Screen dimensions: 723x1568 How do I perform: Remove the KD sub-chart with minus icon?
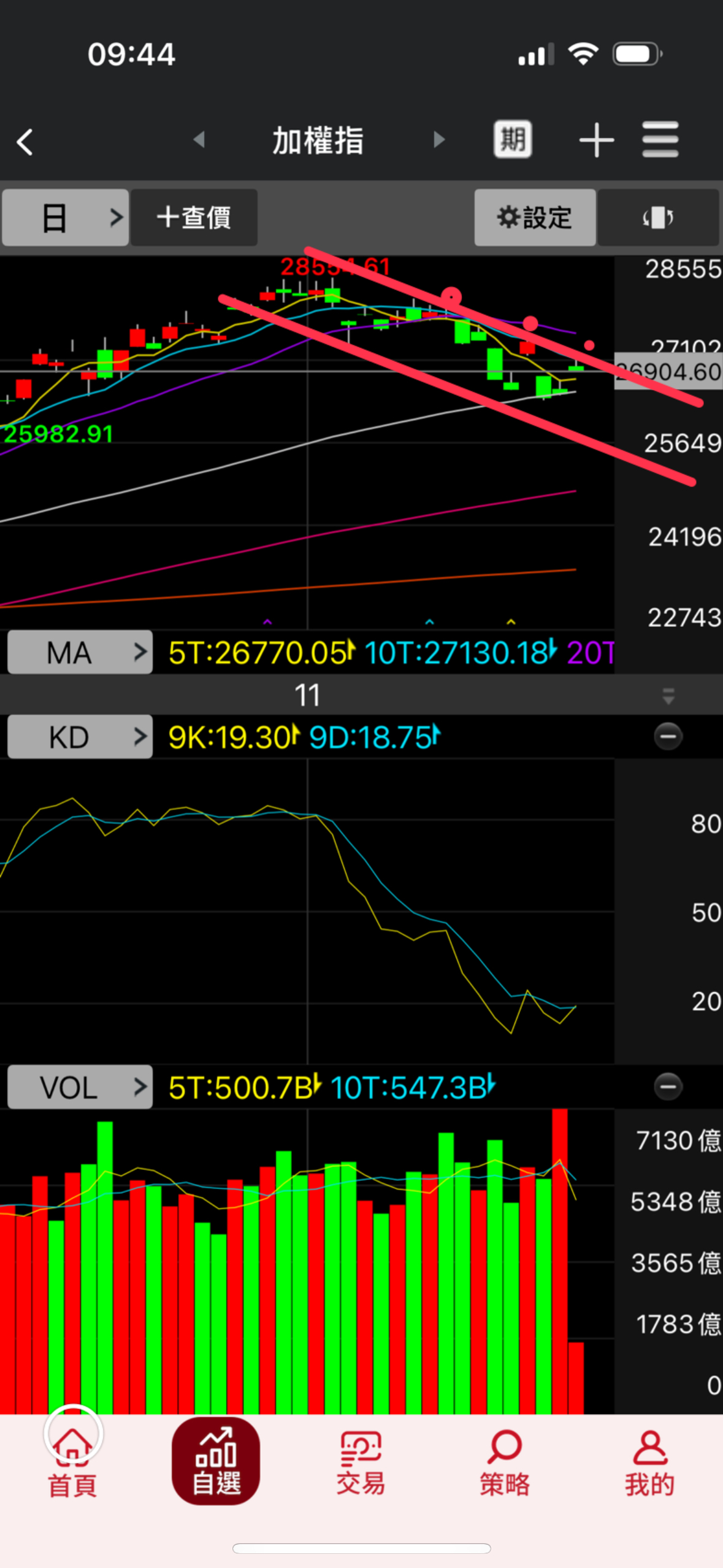[668, 736]
